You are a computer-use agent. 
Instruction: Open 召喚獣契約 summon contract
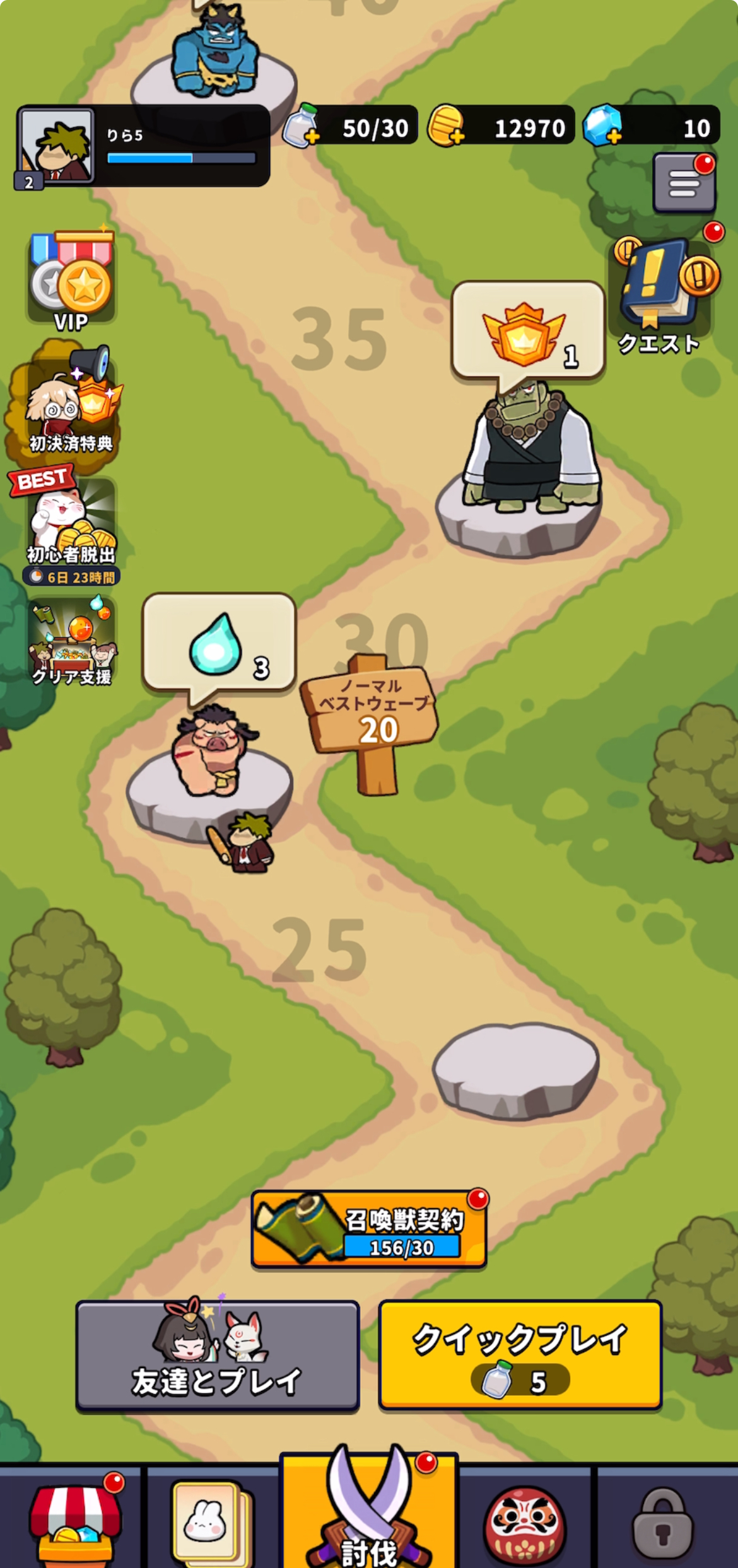coord(369,1229)
